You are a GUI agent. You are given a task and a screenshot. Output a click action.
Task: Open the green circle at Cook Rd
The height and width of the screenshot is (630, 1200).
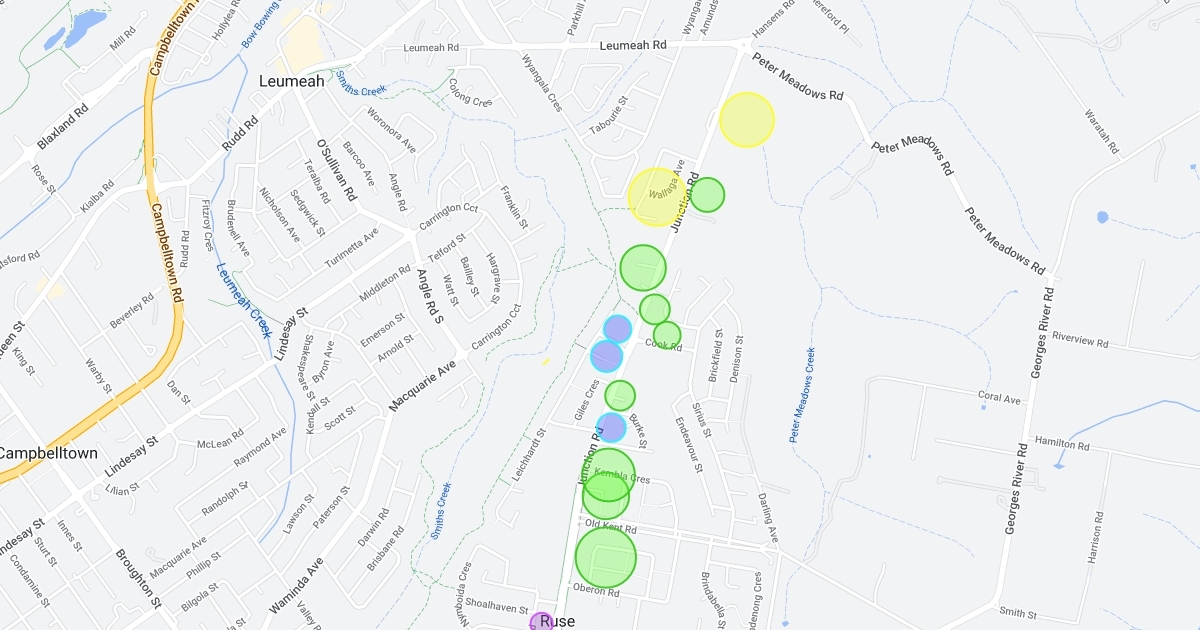(667, 335)
